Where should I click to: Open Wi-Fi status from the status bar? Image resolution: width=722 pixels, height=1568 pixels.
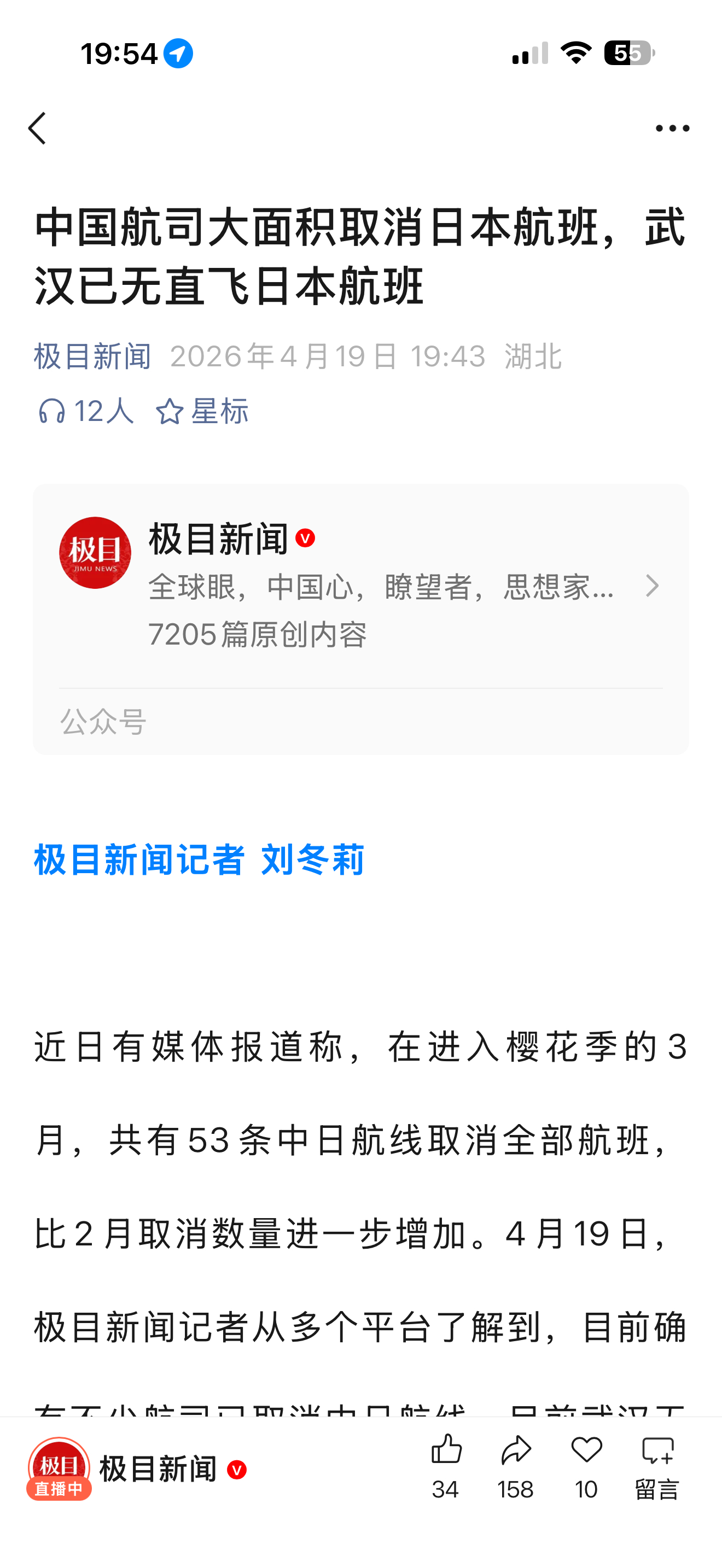[x=575, y=54]
